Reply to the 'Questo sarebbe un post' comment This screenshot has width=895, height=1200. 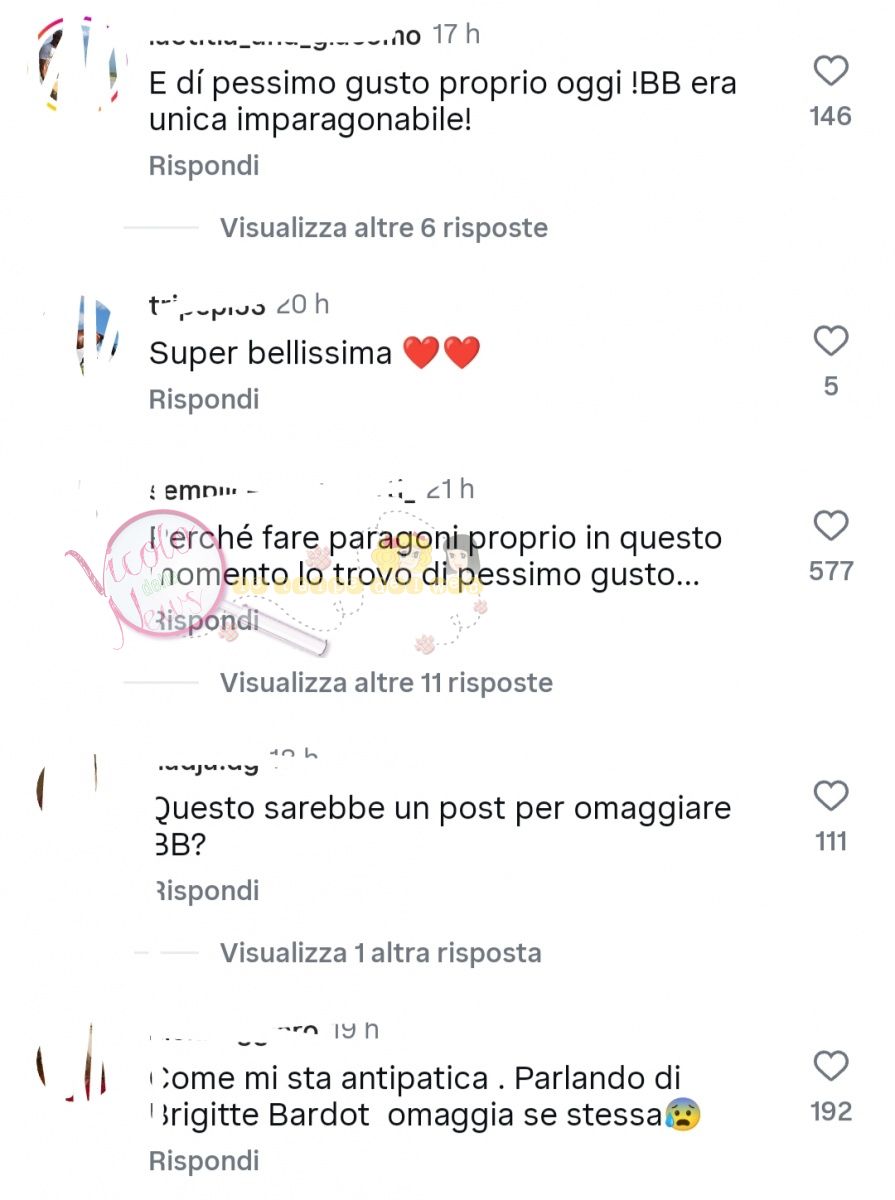coord(206,890)
